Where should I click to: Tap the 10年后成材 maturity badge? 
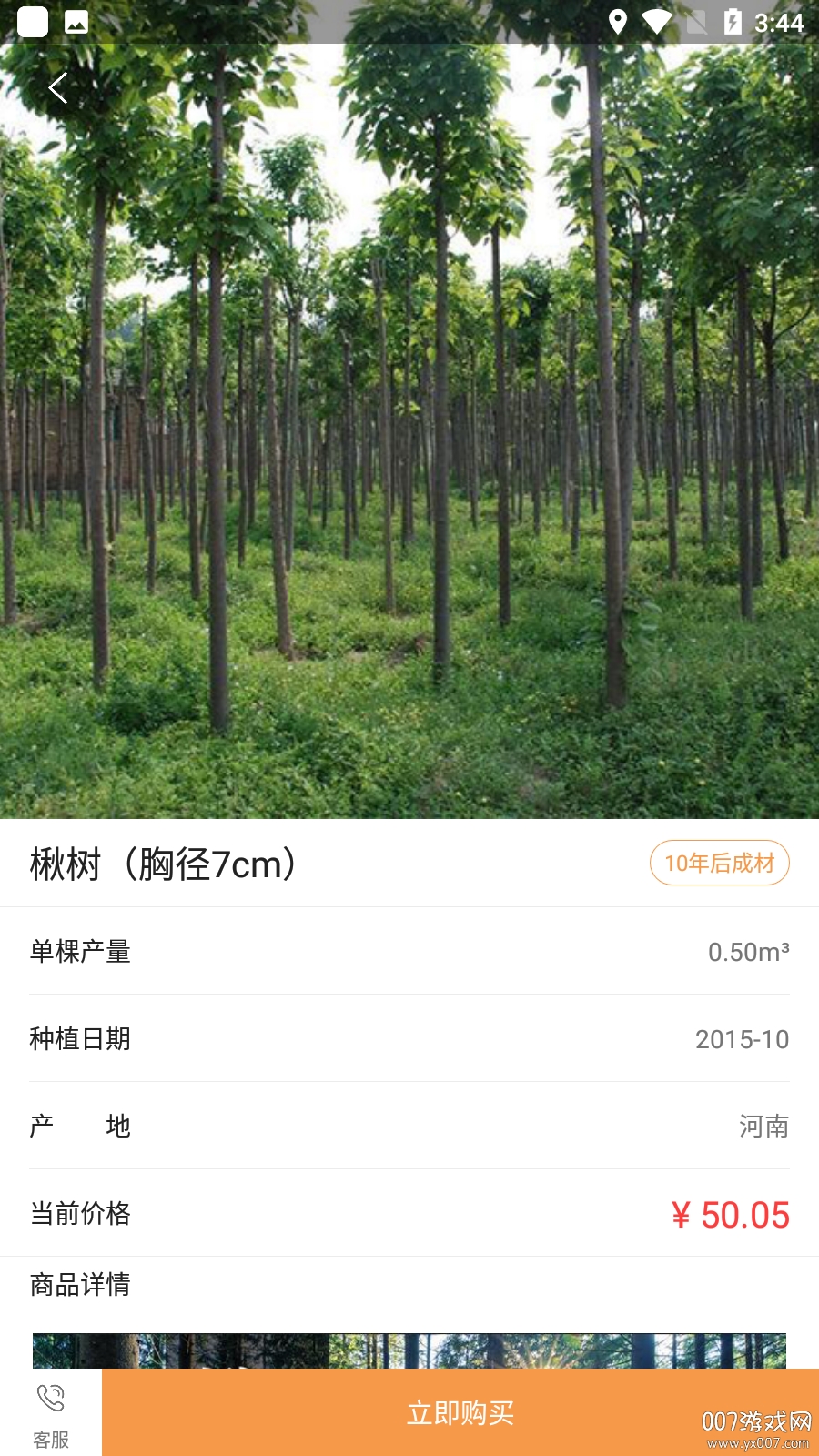(x=719, y=863)
